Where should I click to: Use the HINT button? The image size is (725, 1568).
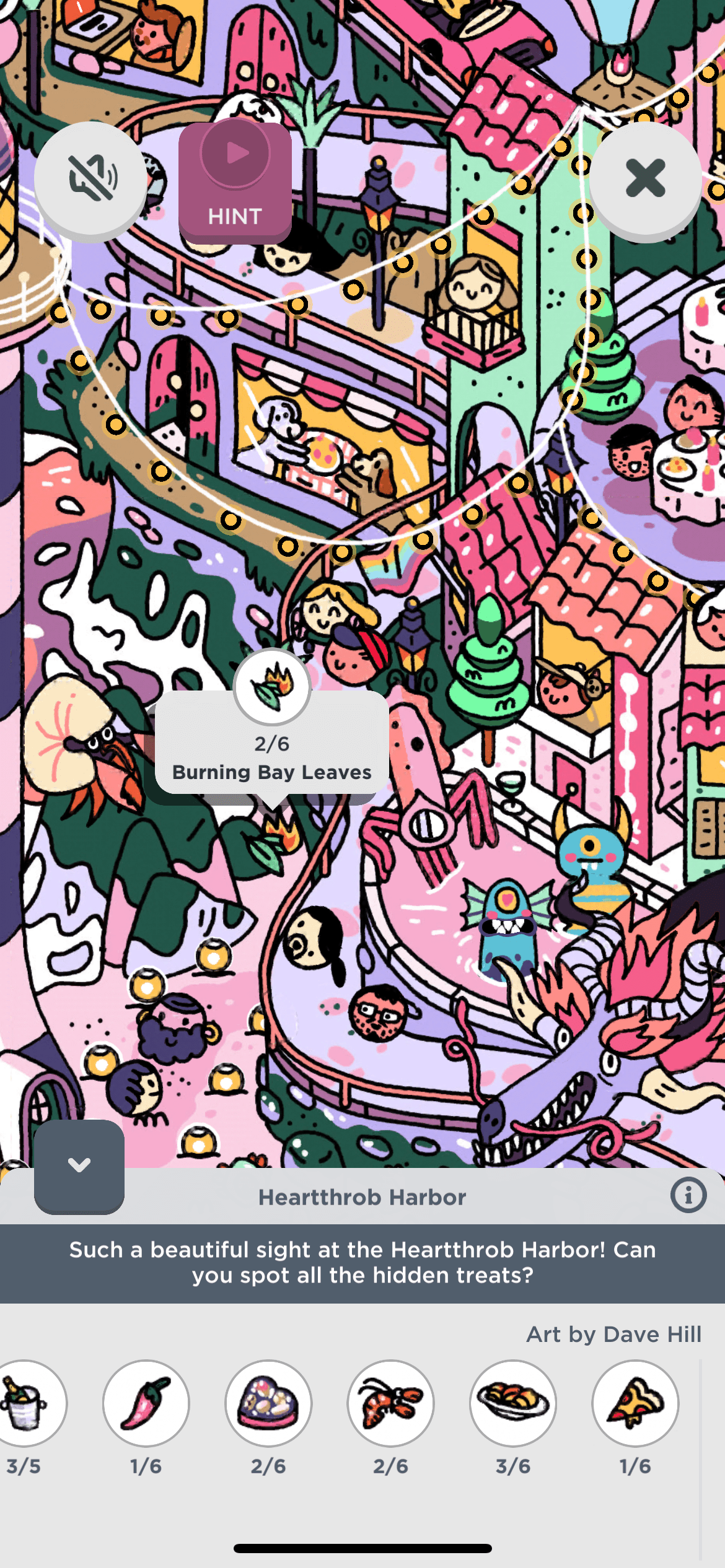235,182
